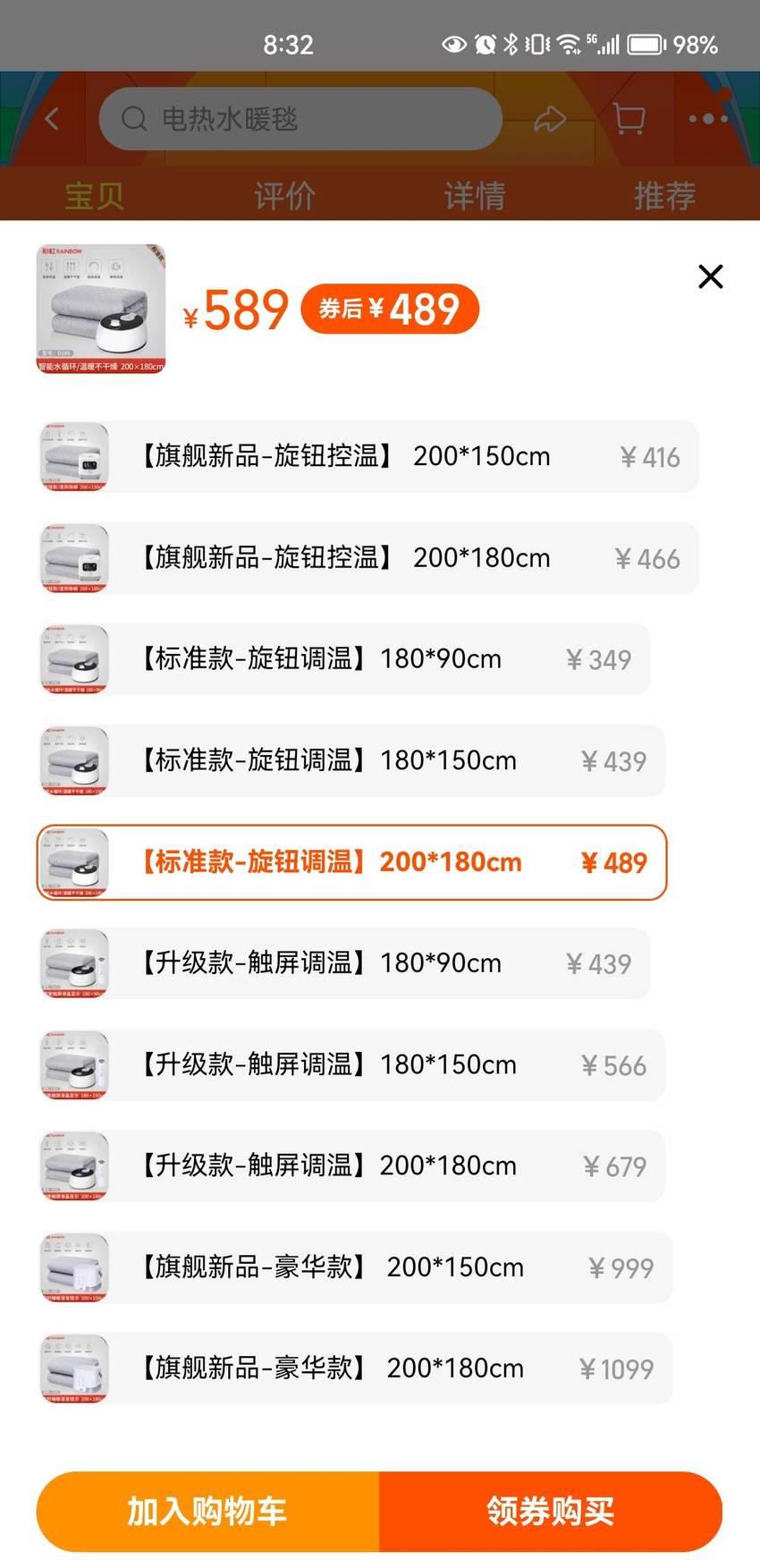Tap the selected 标准款-旋钮调温 200*180cm option

click(351, 862)
